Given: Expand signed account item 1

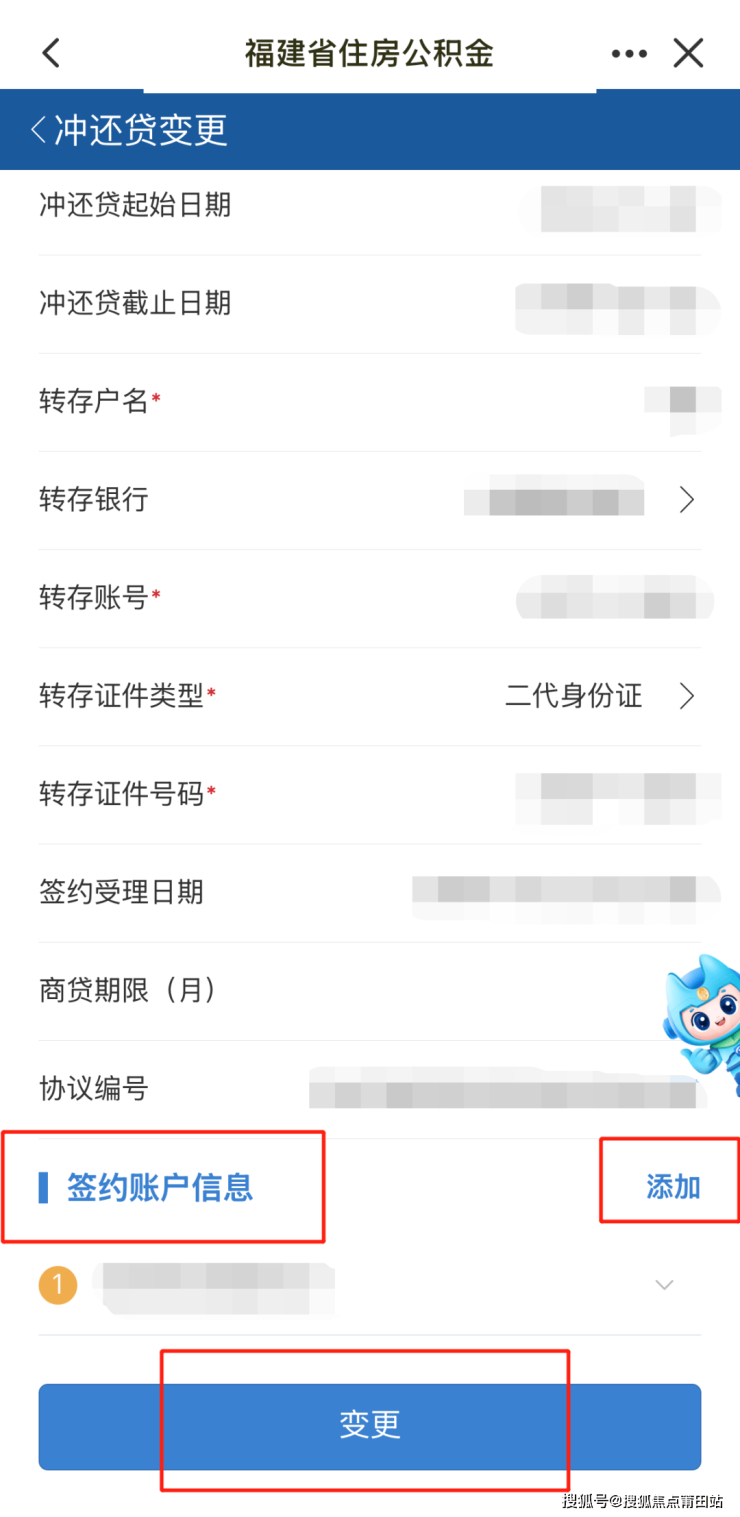Looking at the screenshot, I should [664, 1285].
